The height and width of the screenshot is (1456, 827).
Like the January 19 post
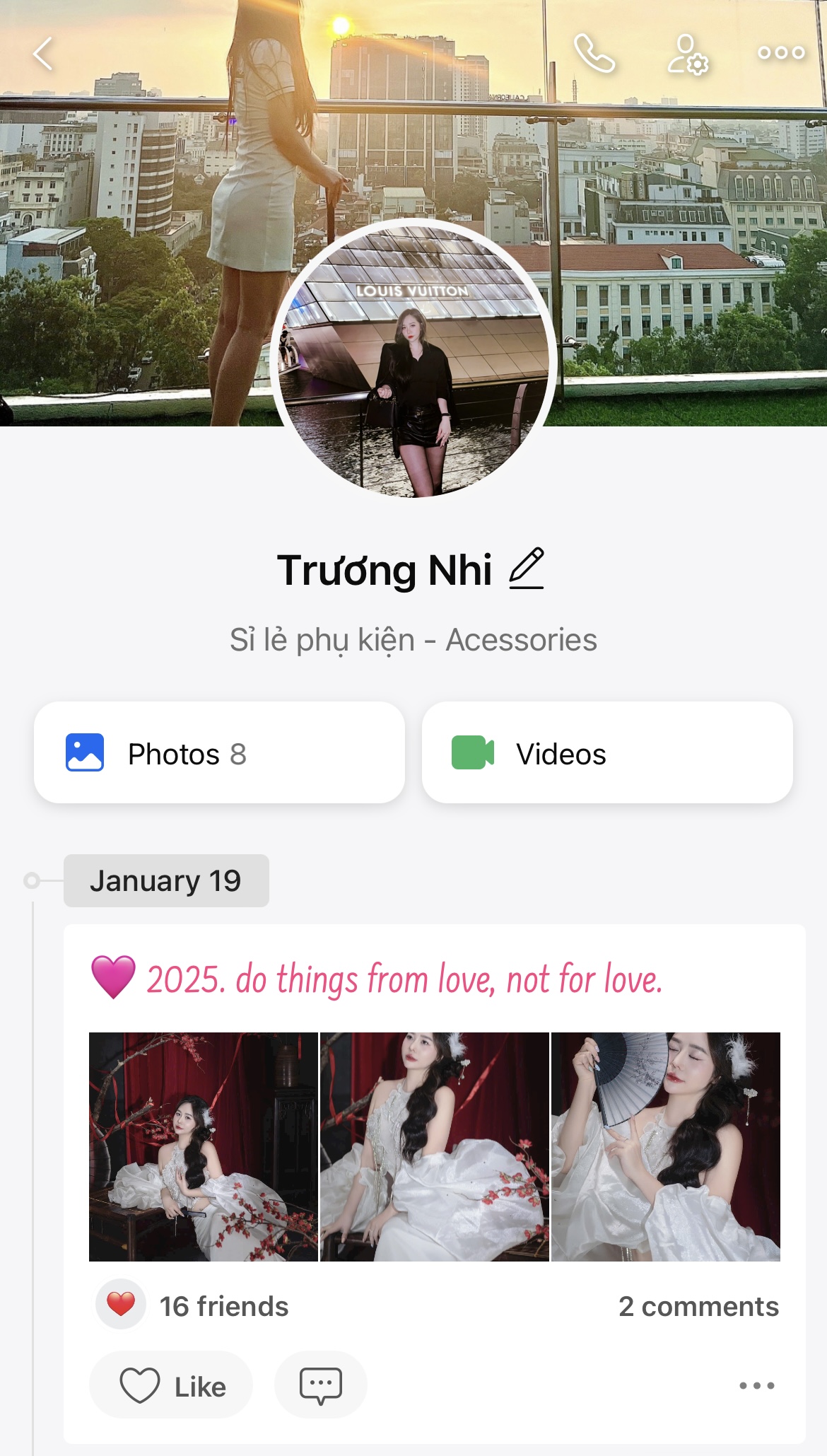(x=172, y=1385)
